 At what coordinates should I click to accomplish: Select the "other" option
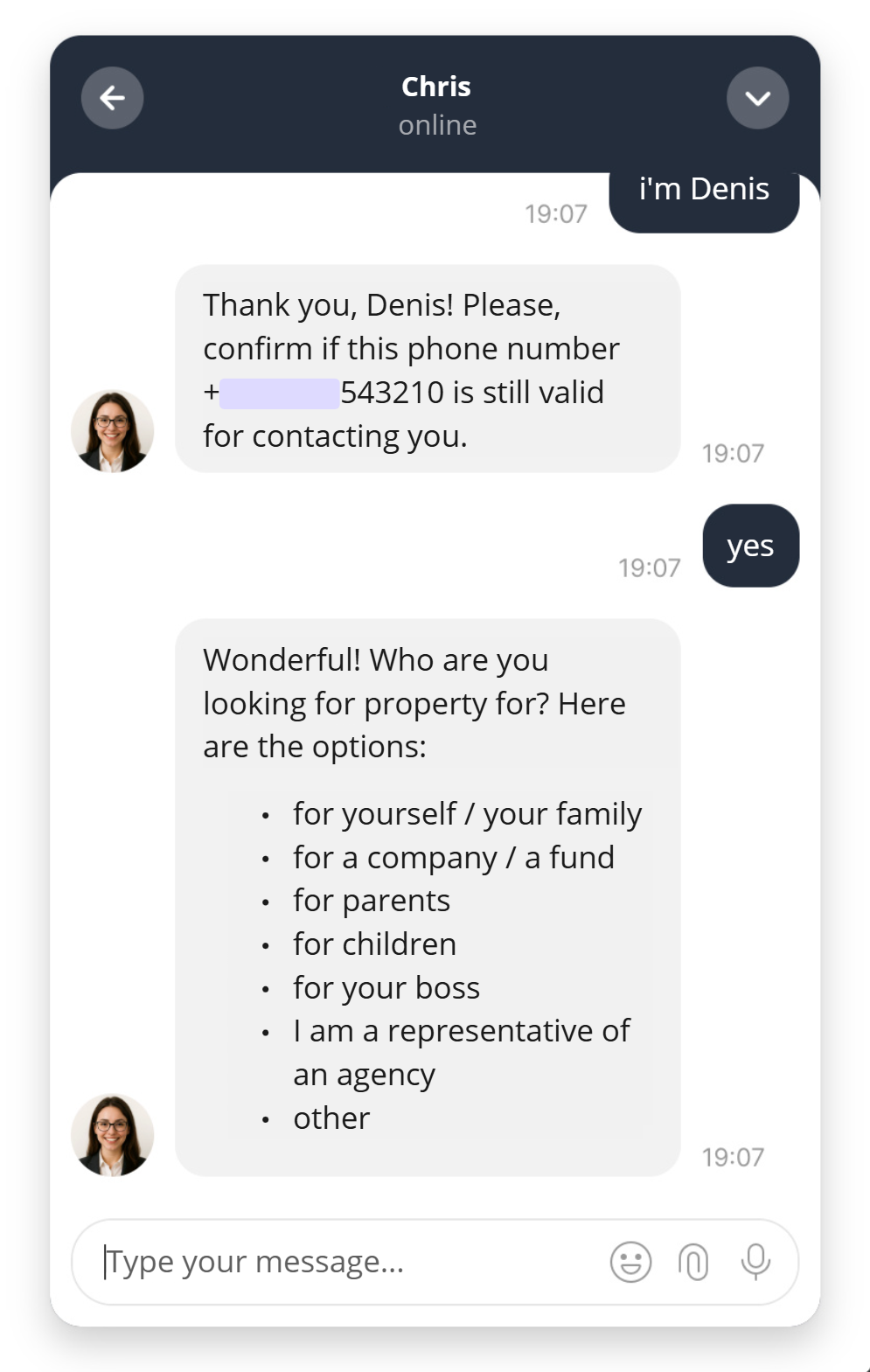[331, 1117]
